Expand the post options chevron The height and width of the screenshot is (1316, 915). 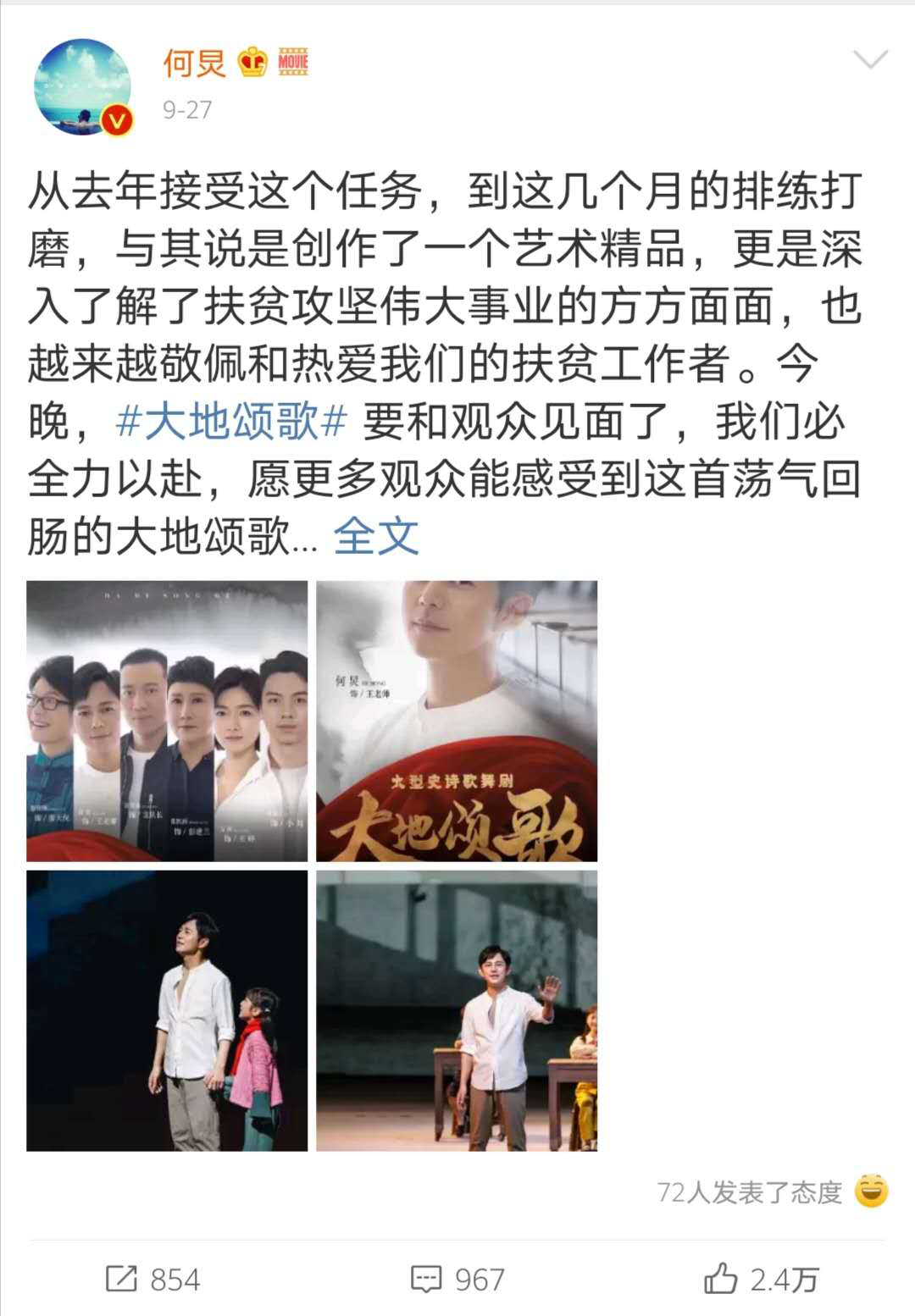(869, 60)
